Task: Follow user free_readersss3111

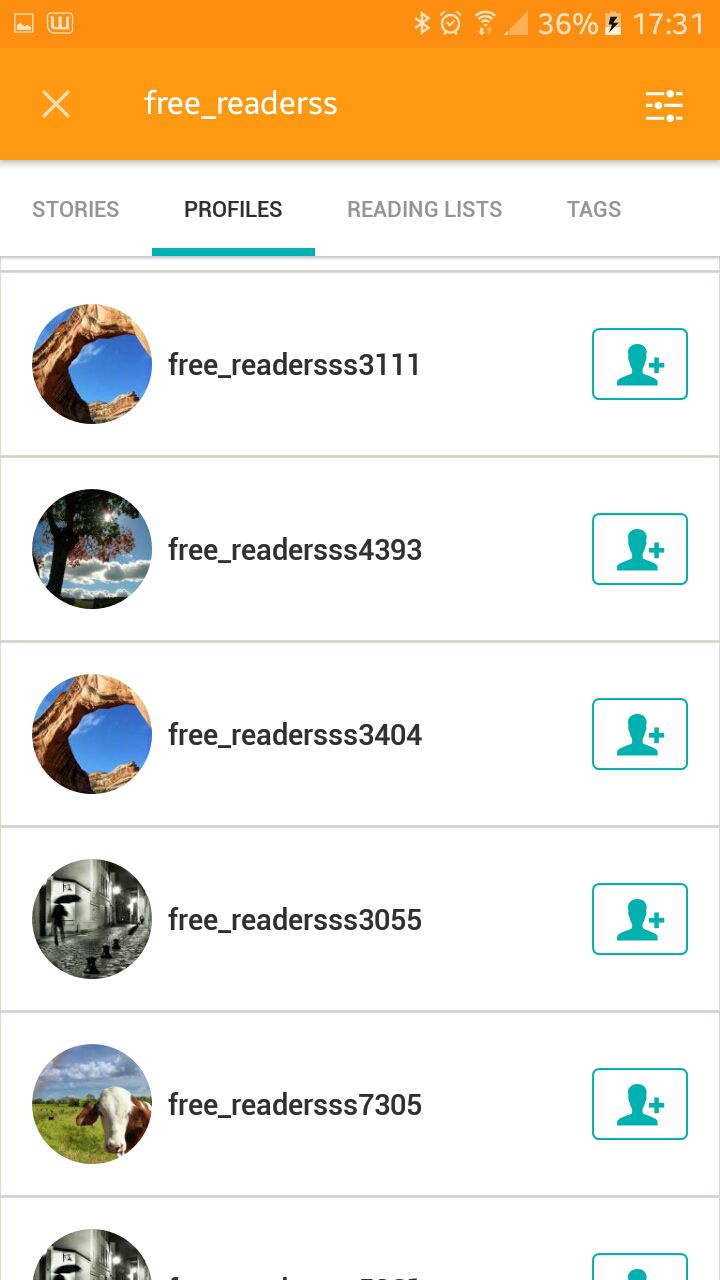Action: tap(640, 364)
